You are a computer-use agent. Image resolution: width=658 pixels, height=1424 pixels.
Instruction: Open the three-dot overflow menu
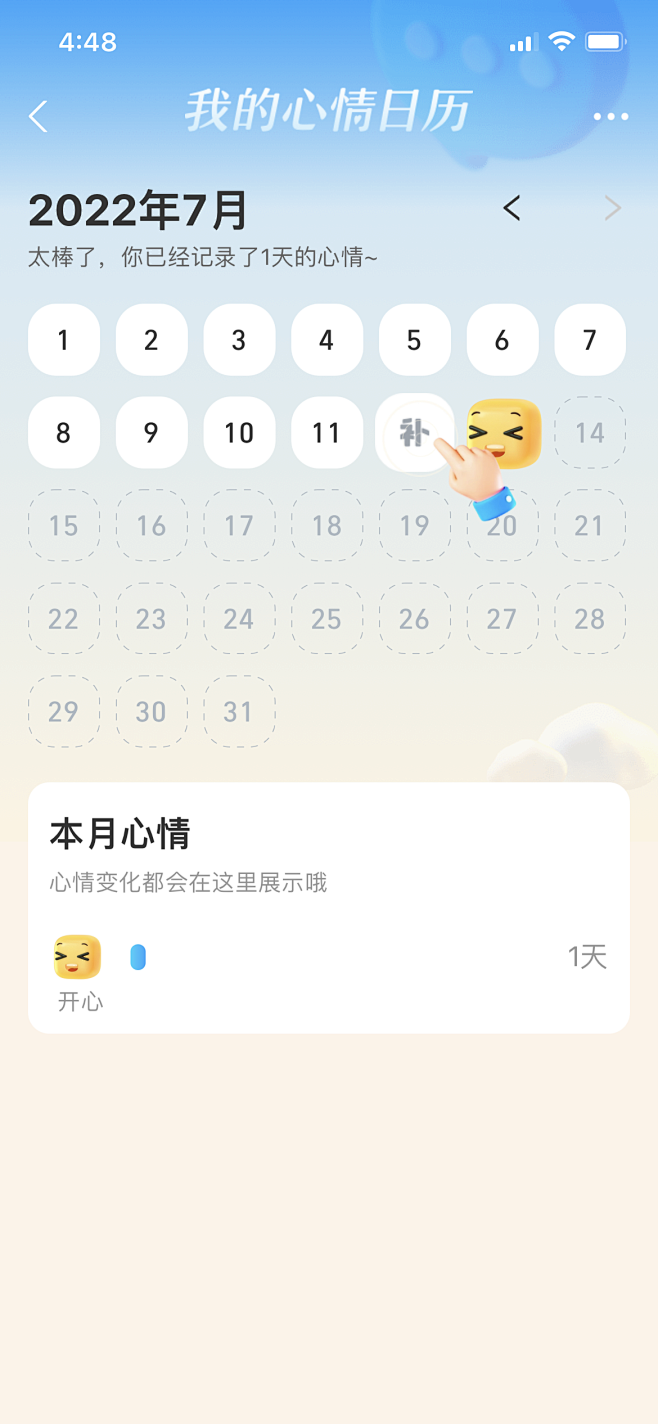(x=610, y=116)
